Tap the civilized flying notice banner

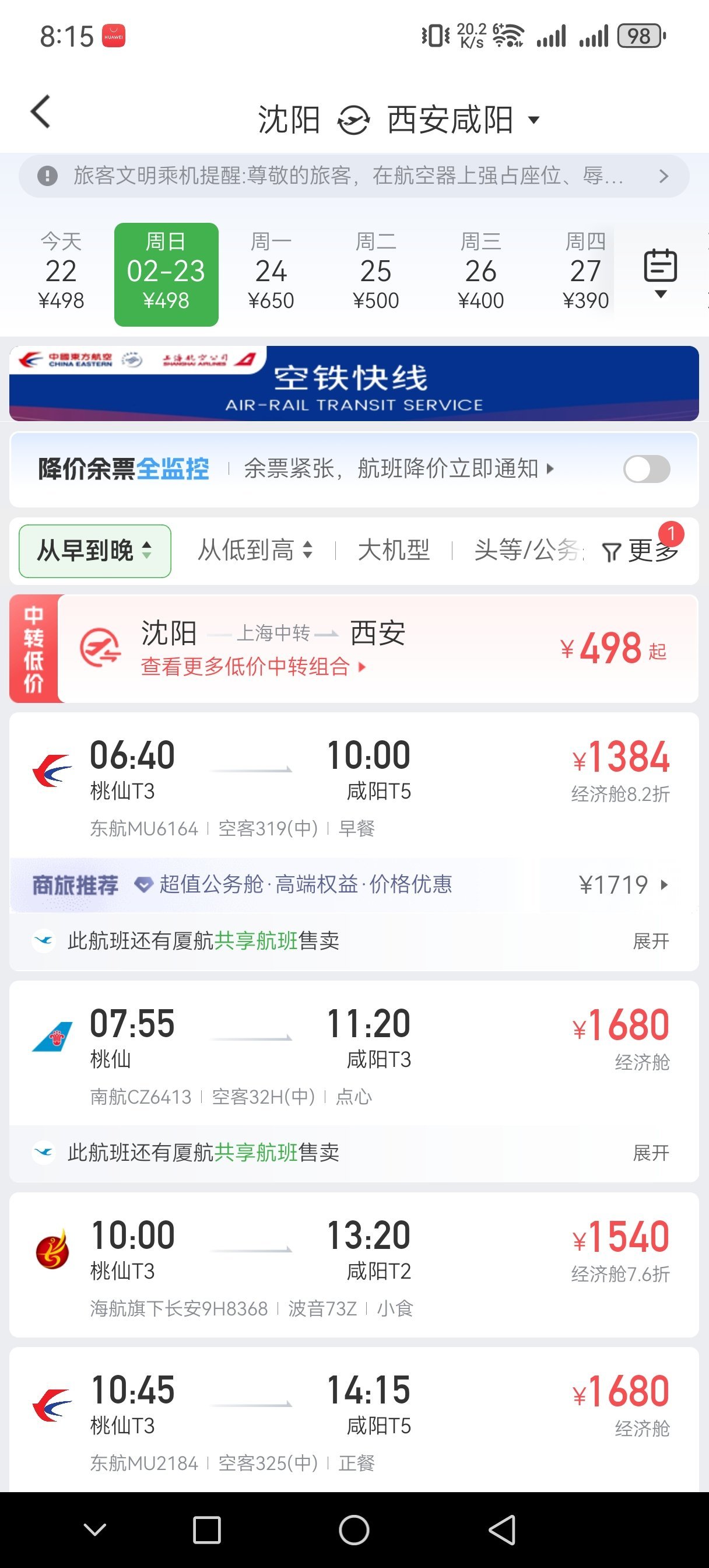pos(350,177)
